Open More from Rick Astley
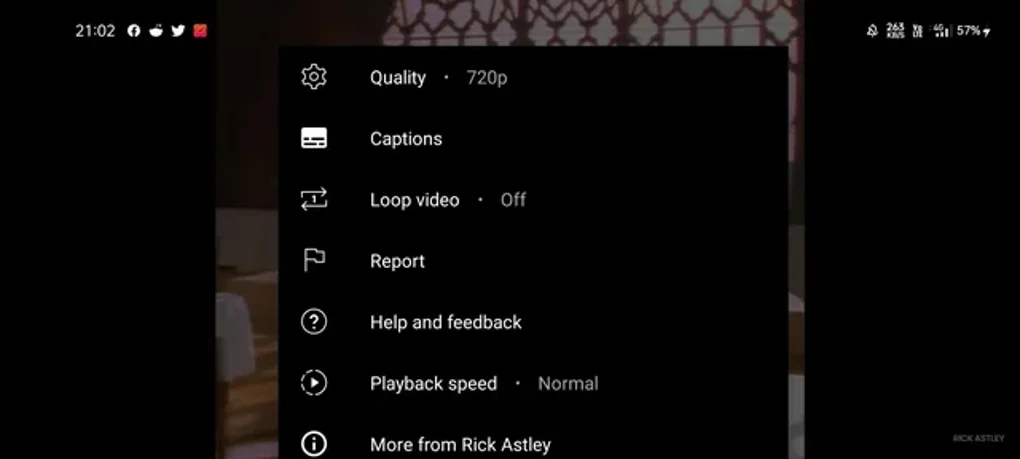 [x=460, y=444]
